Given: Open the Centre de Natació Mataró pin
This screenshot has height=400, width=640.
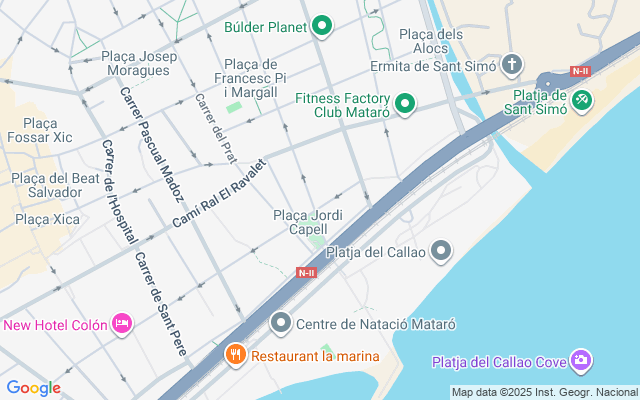Looking at the screenshot, I should pos(281,323).
